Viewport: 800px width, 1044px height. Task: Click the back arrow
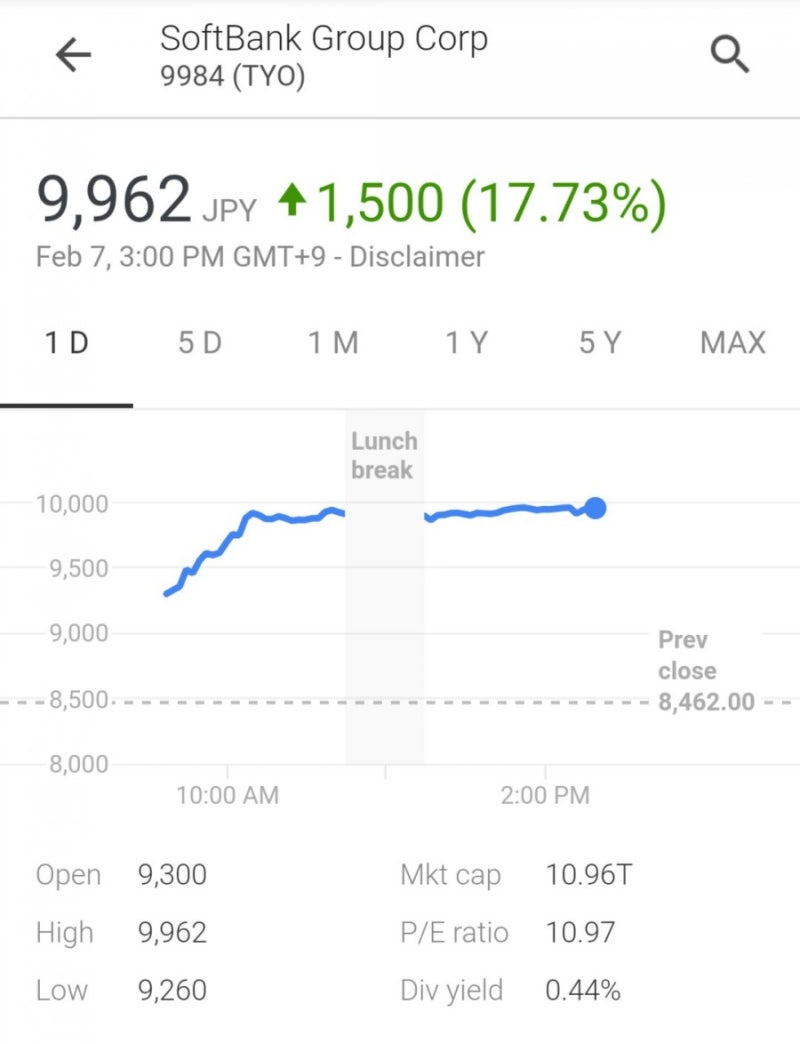tap(71, 54)
